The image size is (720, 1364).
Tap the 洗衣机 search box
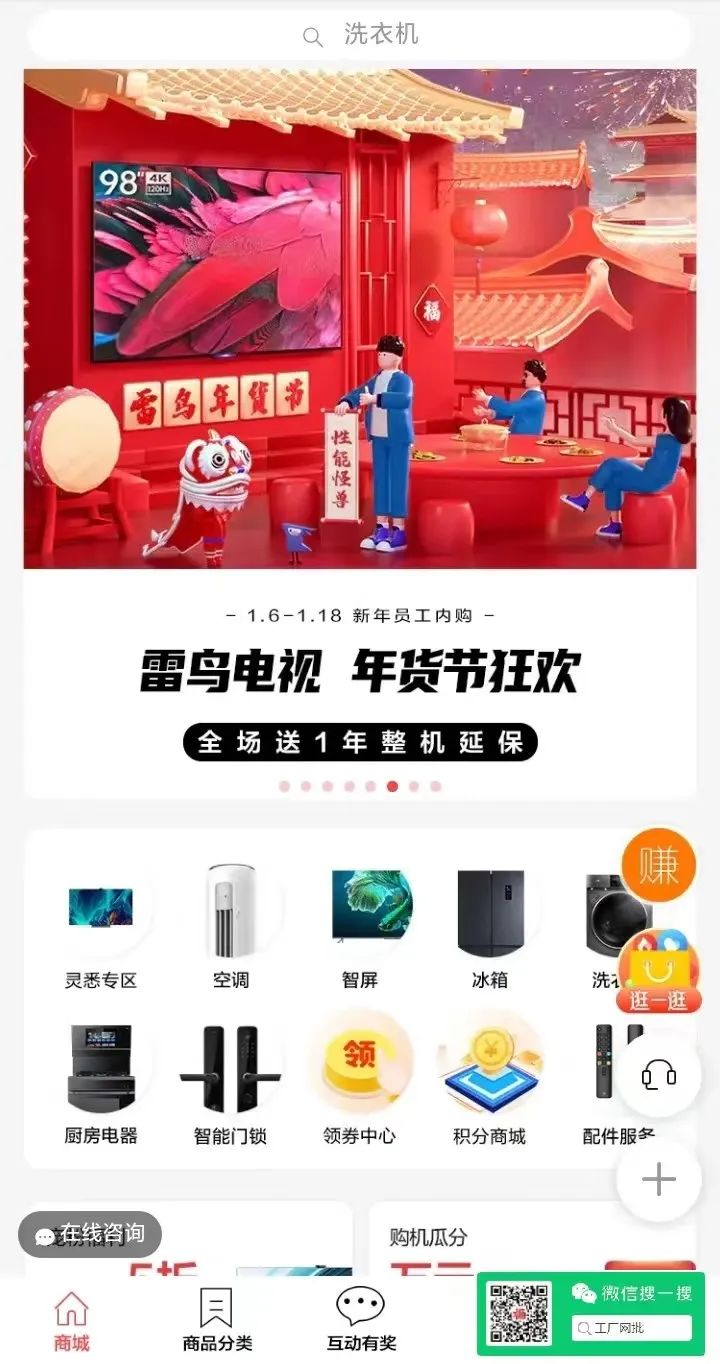[x=360, y=36]
